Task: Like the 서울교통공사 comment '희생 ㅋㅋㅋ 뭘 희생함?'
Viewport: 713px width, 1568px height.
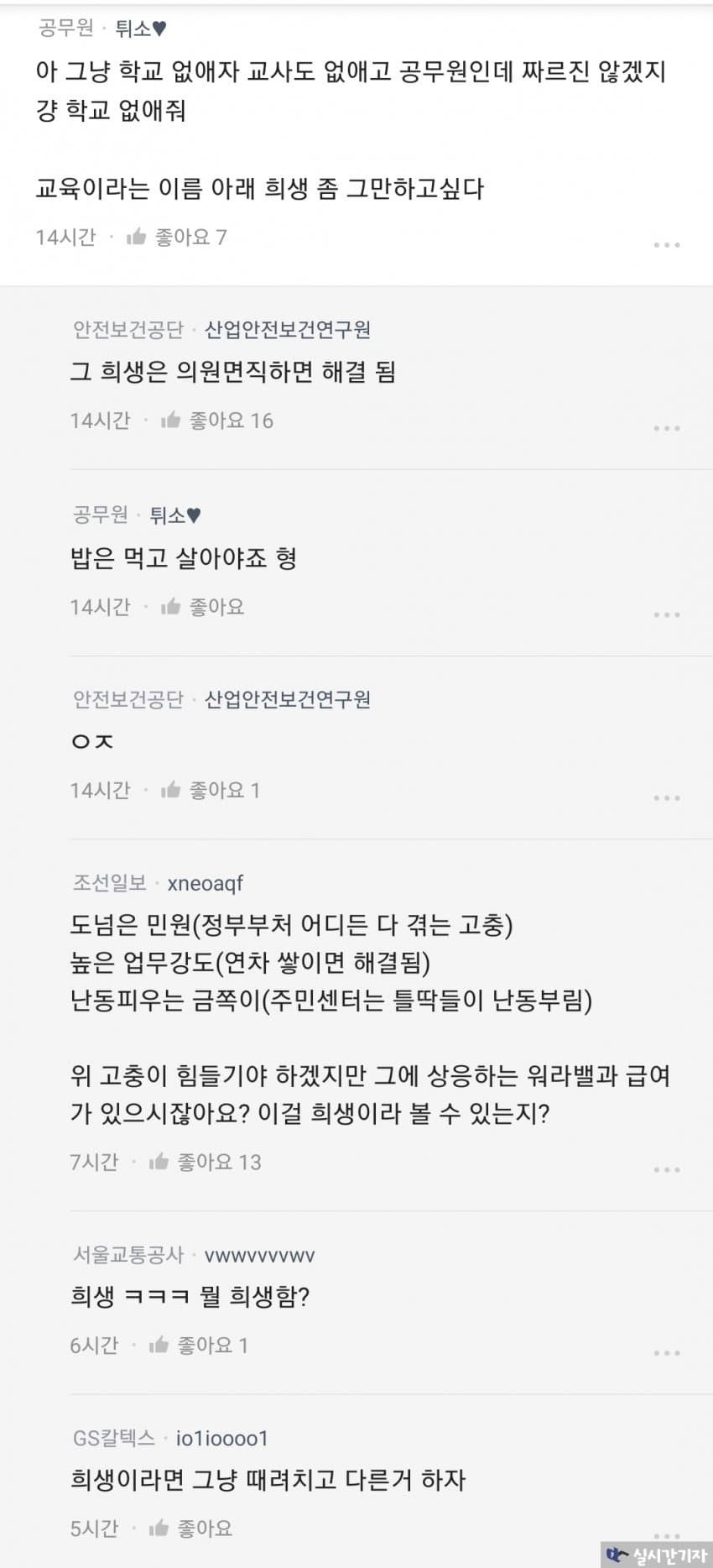Action: pyautogui.click(x=198, y=1346)
